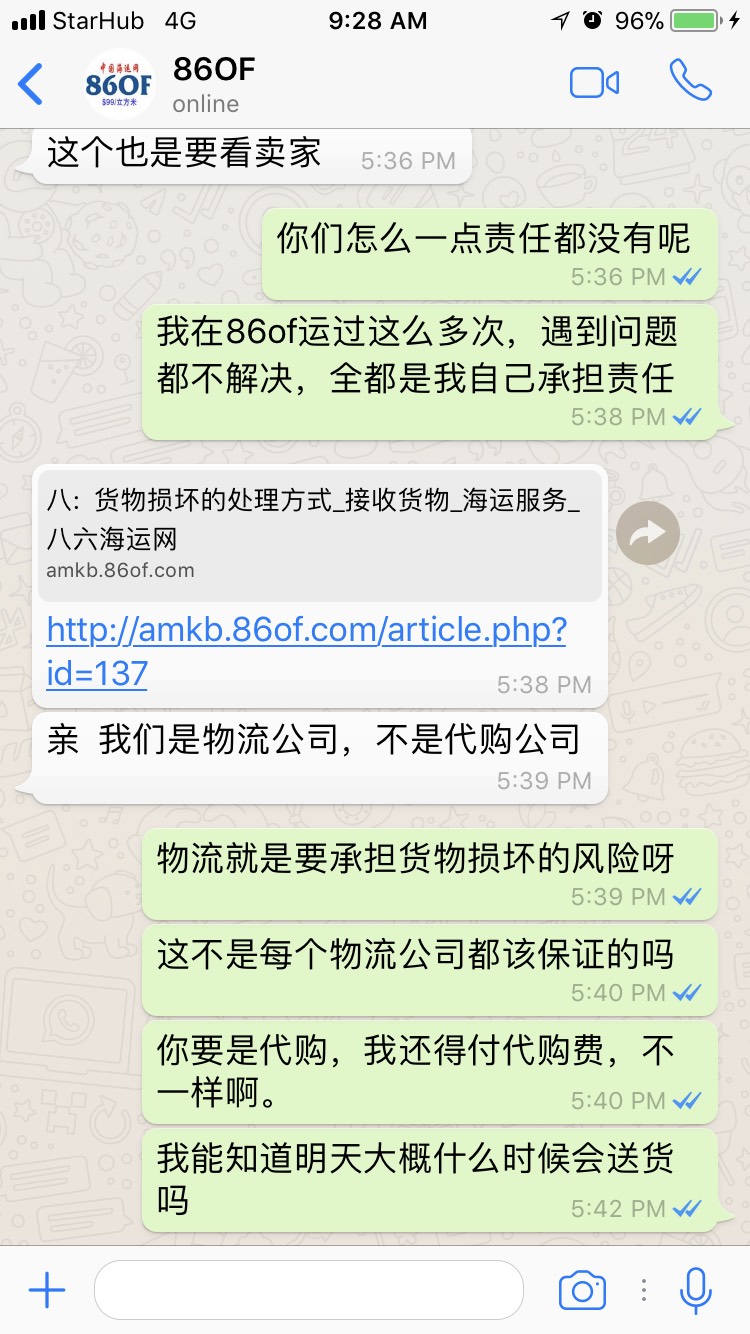Focus the message text field
The image size is (750, 1334).
coord(308,1290)
